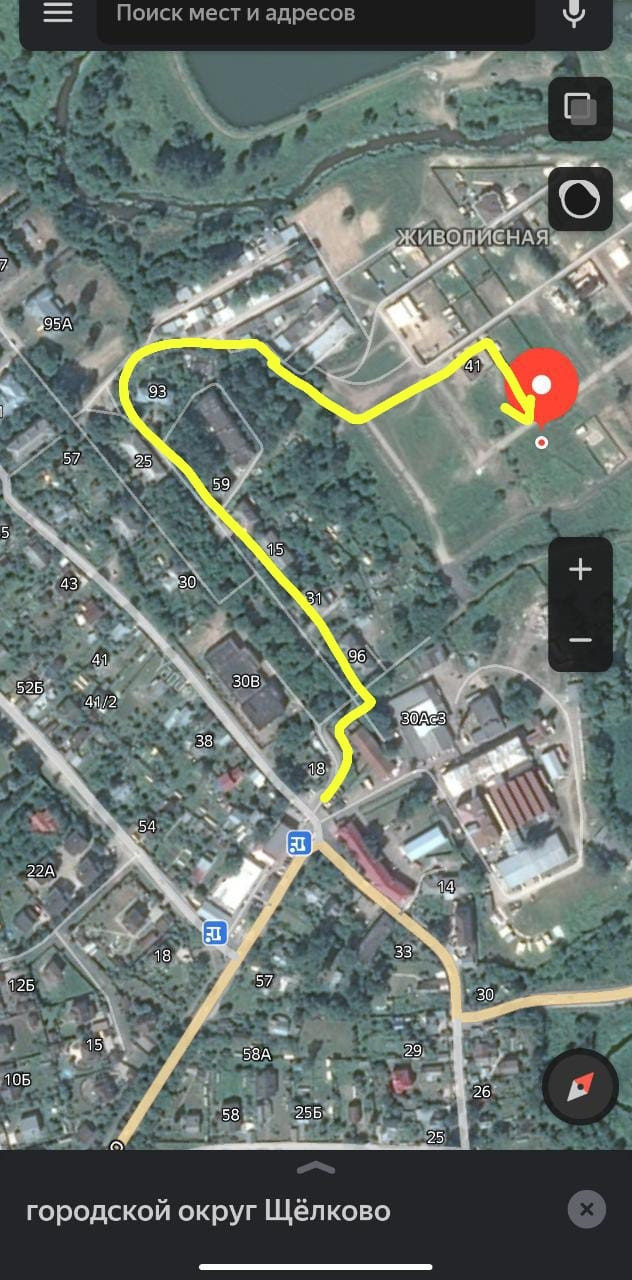Zoom in on the map
Image resolution: width=632 pixels, height=1280 pixels.
(x=580, y=570)
